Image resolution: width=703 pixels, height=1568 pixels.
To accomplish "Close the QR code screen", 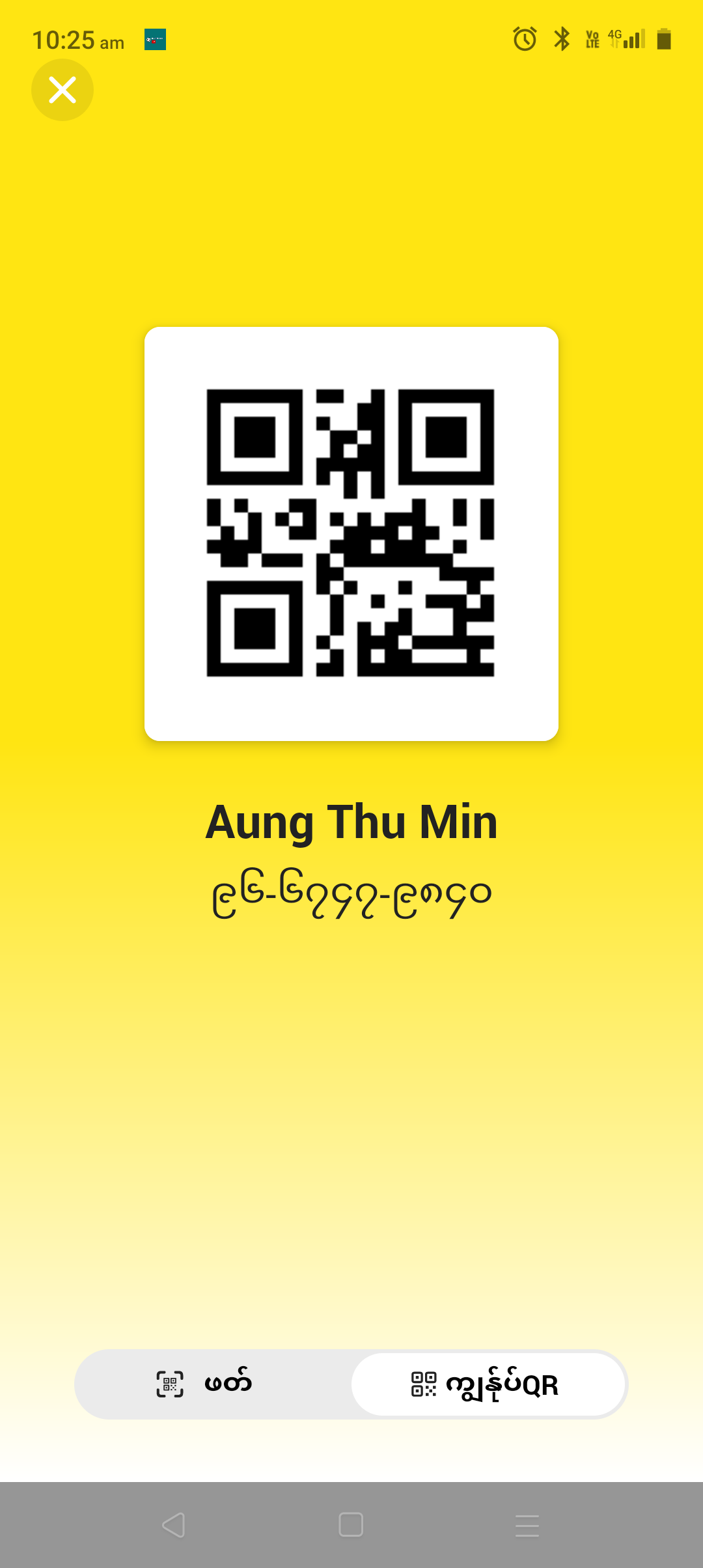I will pos(62,90).
